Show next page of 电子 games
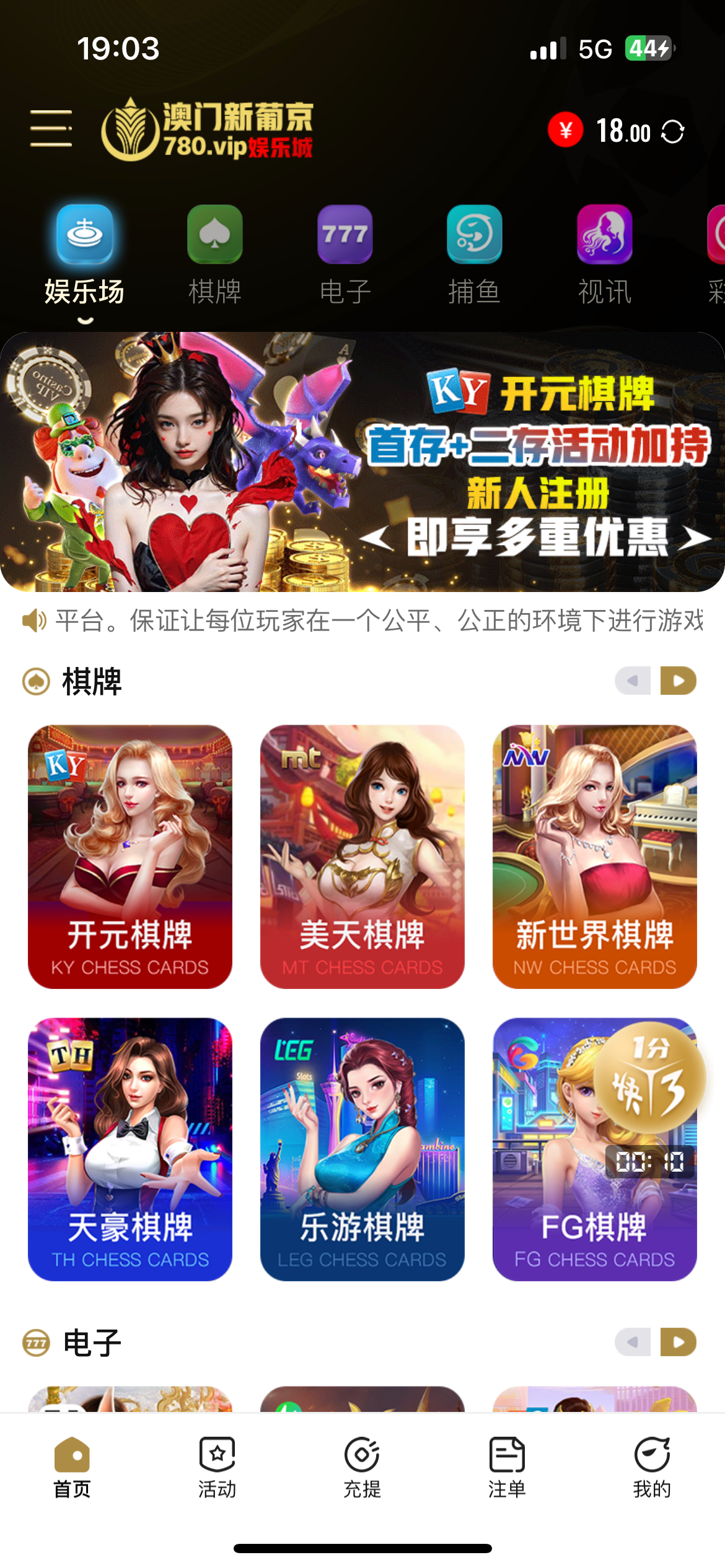 point(678,1343)
